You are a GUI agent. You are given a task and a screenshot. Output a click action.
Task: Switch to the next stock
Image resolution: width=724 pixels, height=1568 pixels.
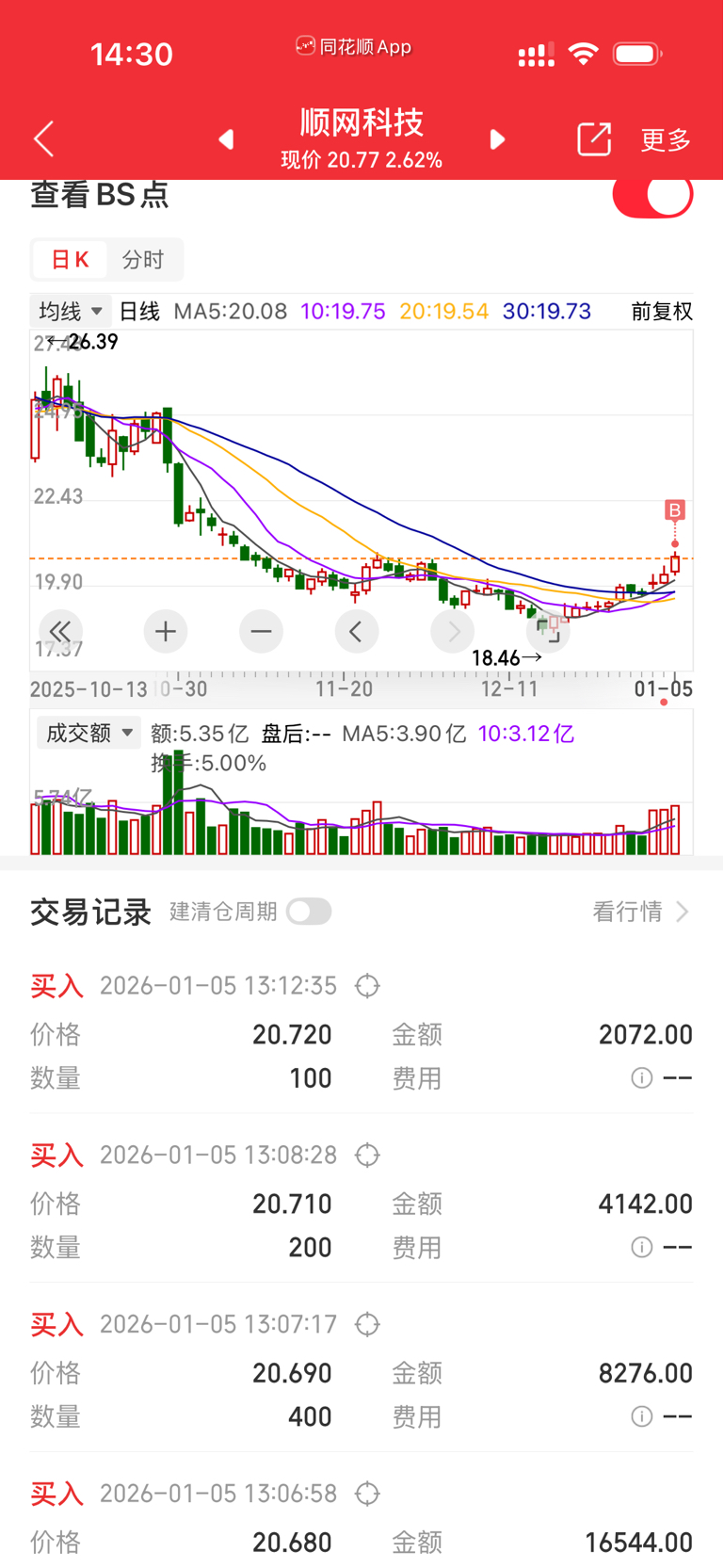(x=497, y=139)
